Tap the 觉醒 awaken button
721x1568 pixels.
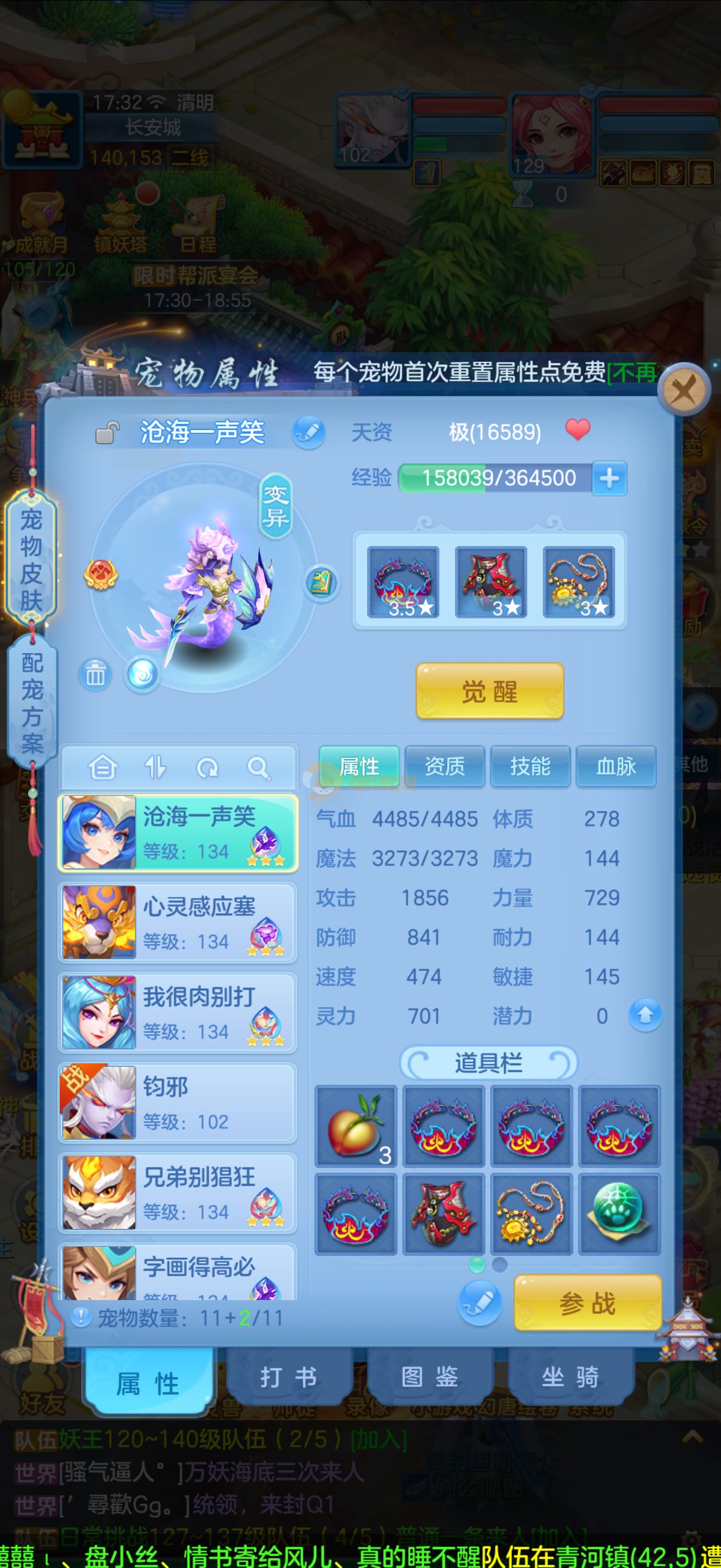(489, 691)
